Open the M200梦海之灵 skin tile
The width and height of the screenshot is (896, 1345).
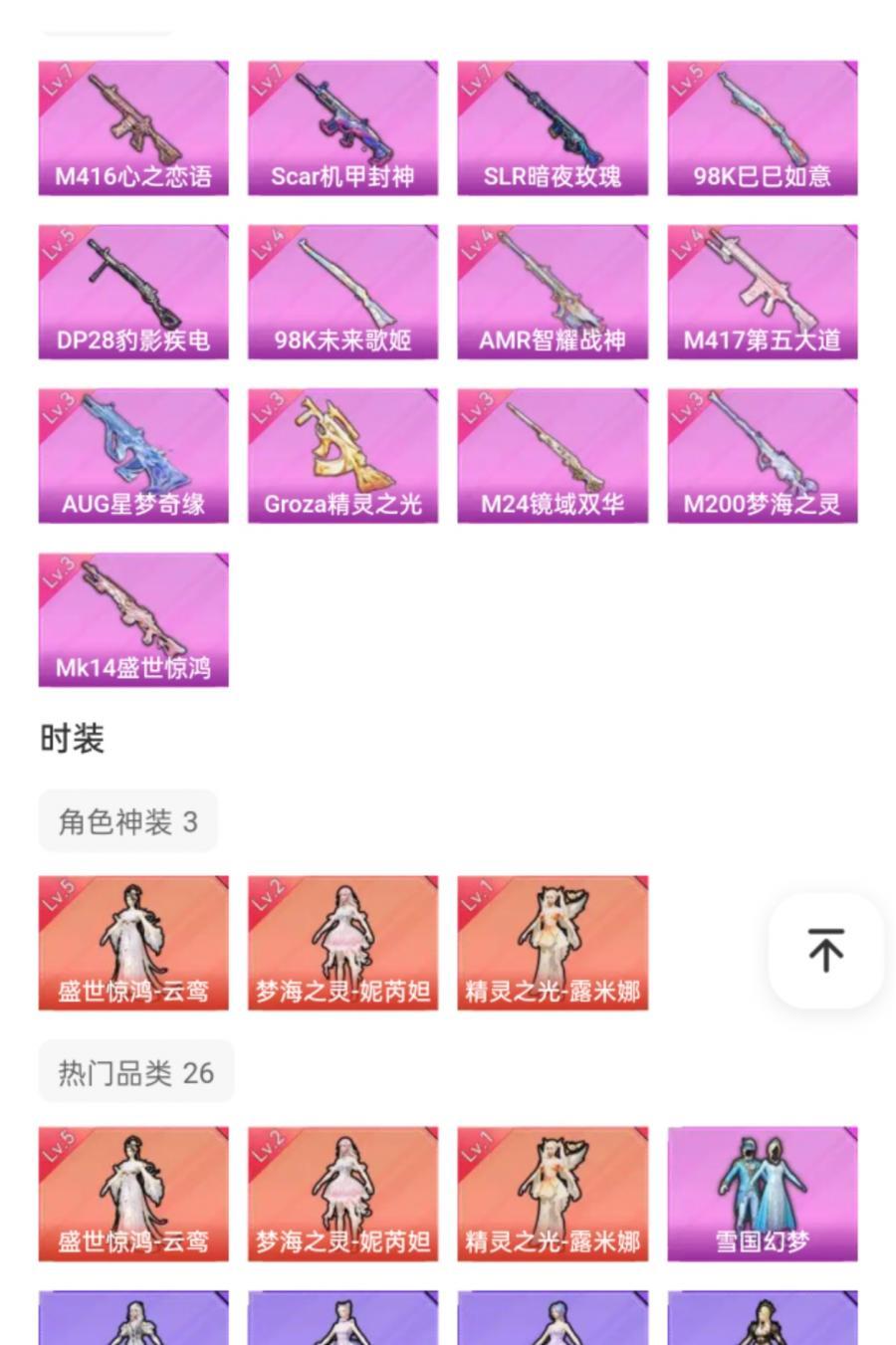(762, 455)
